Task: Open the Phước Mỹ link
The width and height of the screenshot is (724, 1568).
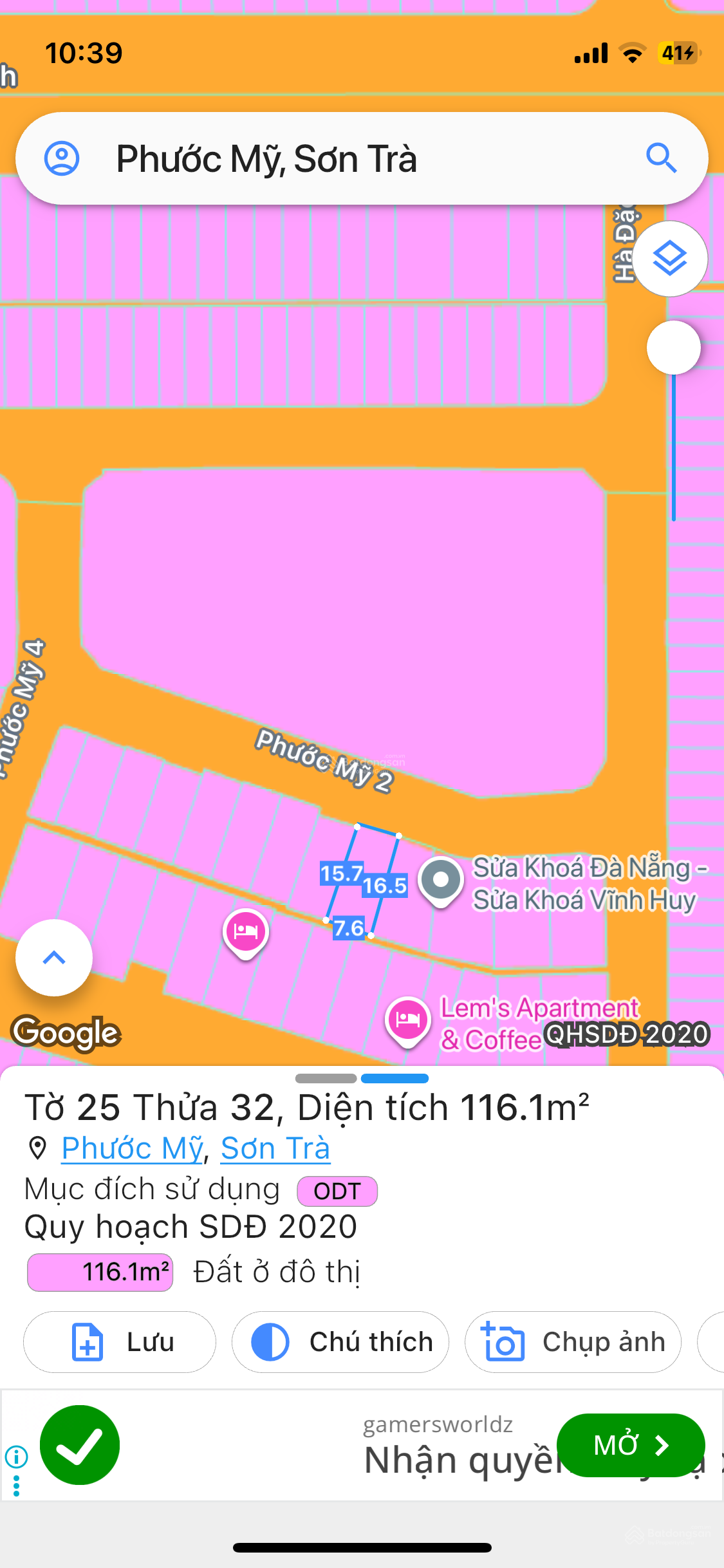Action: (132, 1148)
